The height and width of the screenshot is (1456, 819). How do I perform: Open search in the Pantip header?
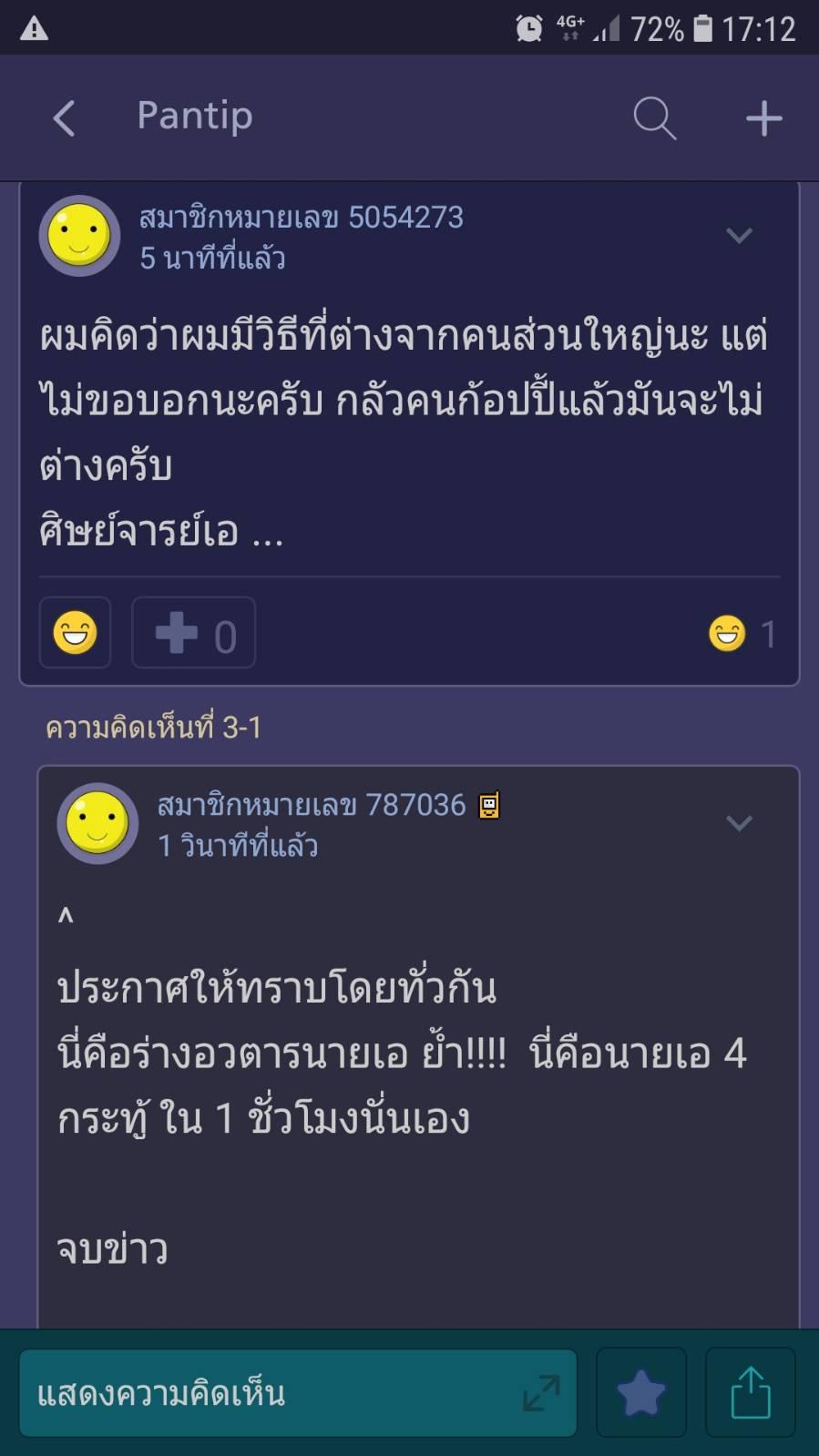[654, 118]
